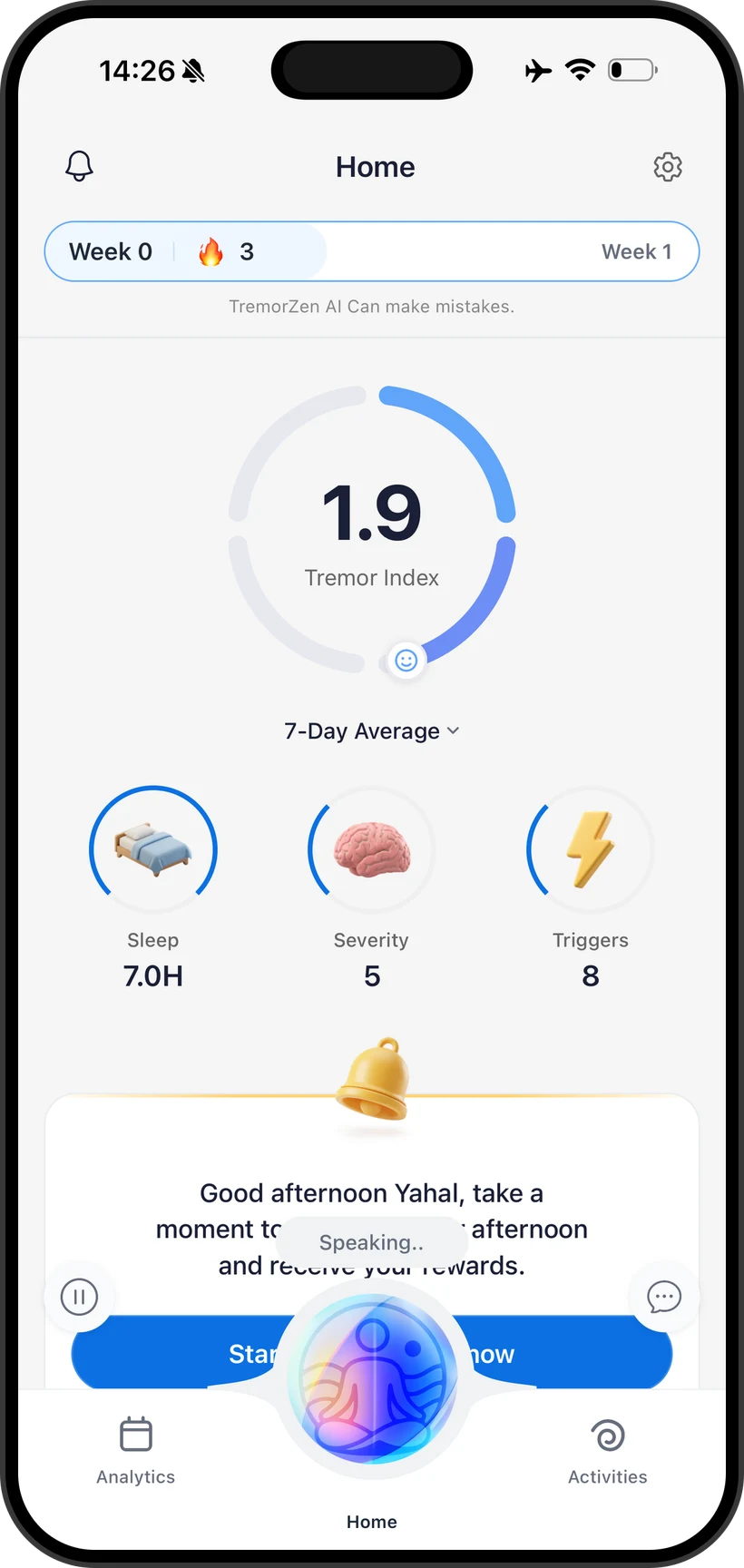Open settings via the gear icon
Screen dimensions: 744x1568
[668, 167]
